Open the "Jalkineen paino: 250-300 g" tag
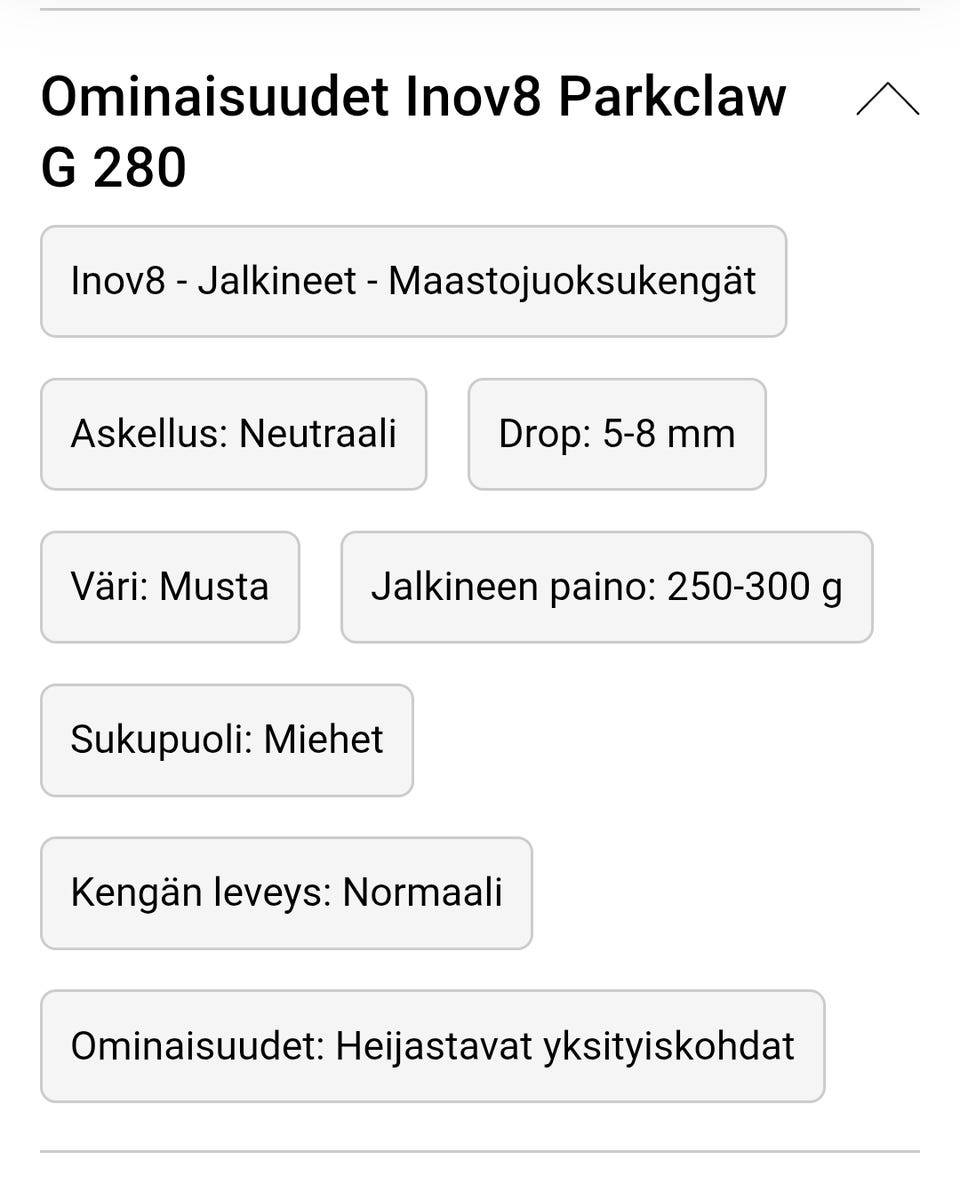This screenshot has width=960, height=1192. click(607, 587)
